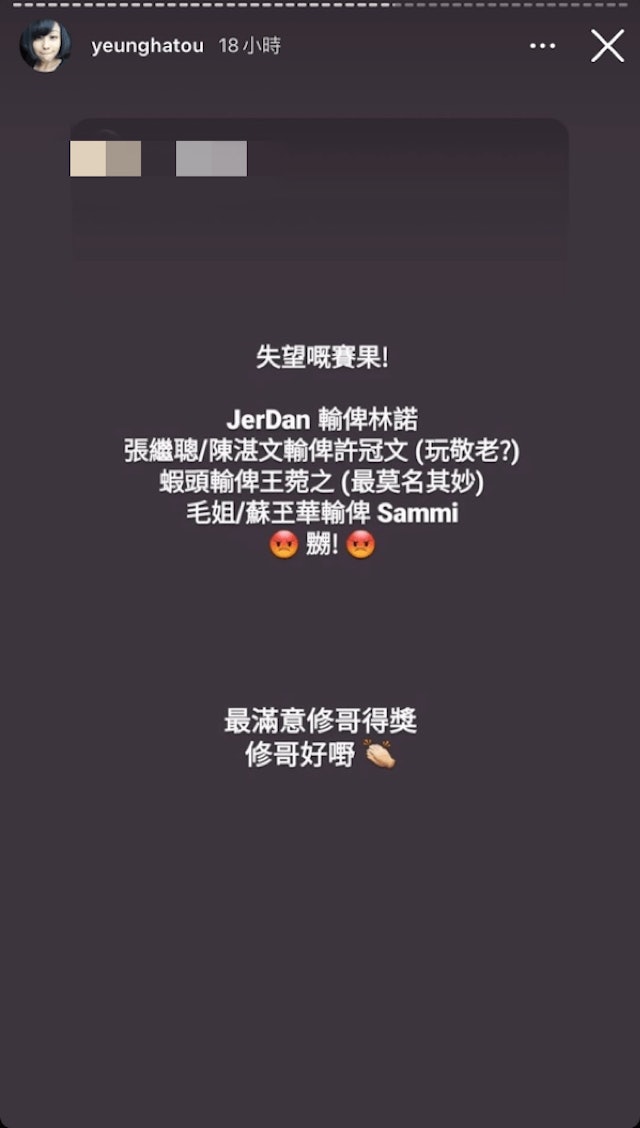Close the story viewer
This screenshot has width=640, height=1128.
607,46
